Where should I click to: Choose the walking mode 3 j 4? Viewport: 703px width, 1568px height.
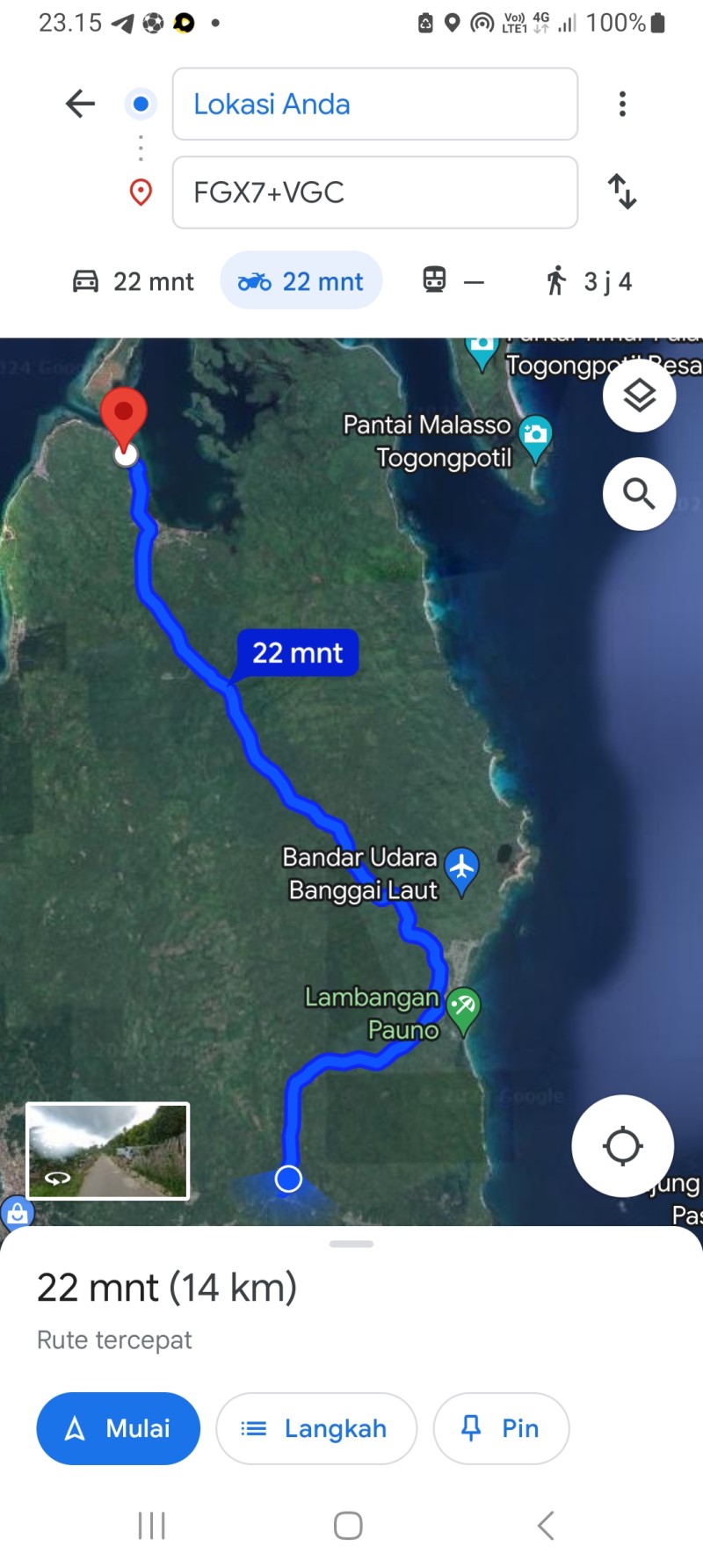tap(588, 281)
